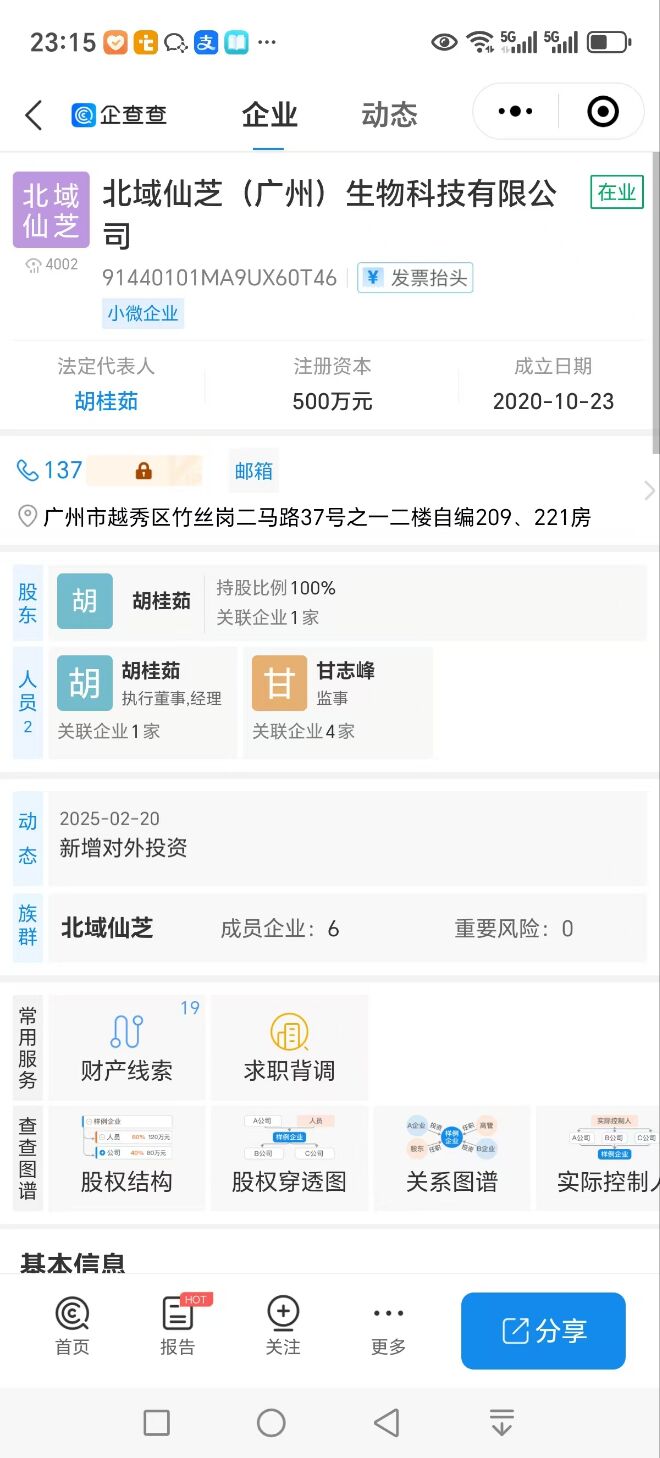The height and width of the screenshot is (1458, 660).
Task: Follow the company with 关注
Action: click(x=283, y=1327)
